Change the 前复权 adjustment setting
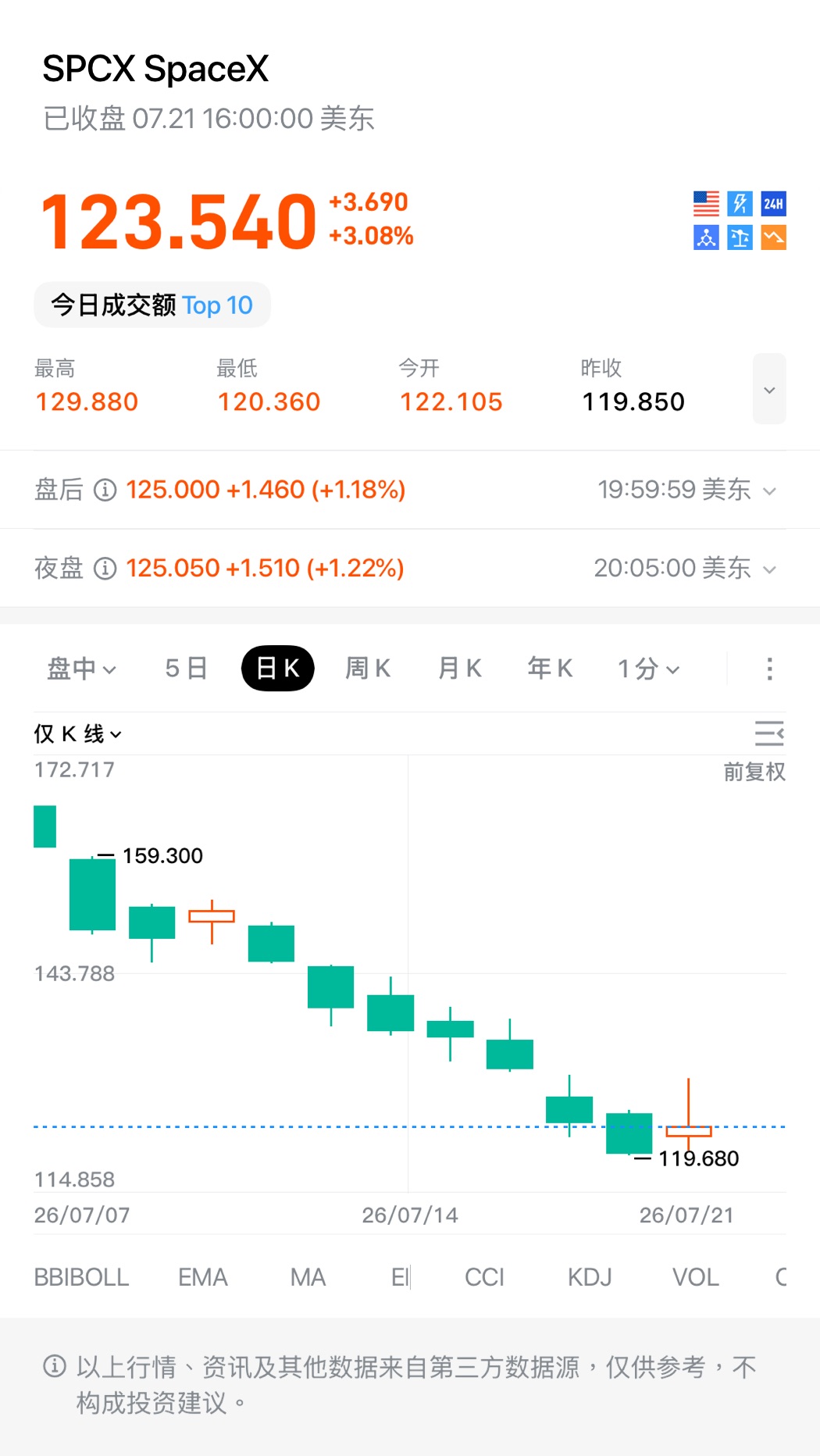The height and width of the screenshot is (1456, 820). (x=754, y=772)
